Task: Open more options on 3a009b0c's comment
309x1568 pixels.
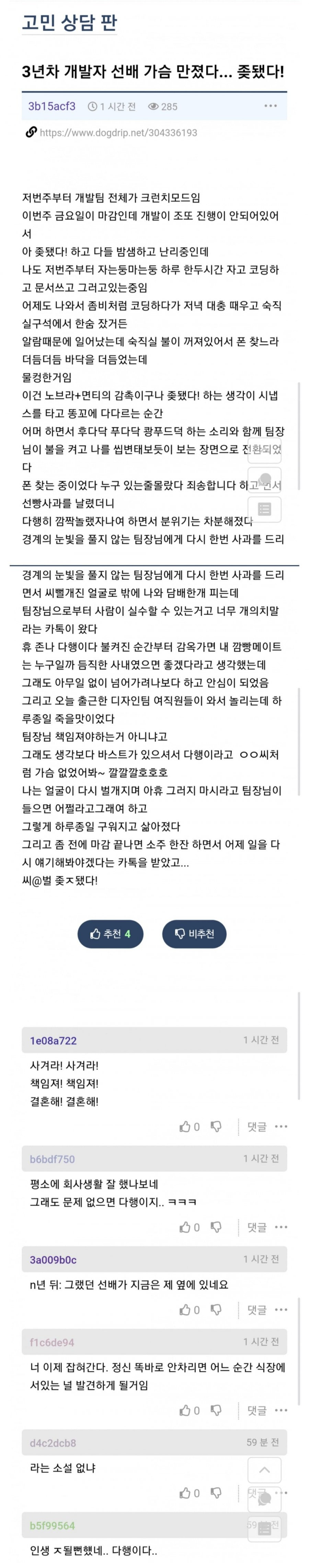Action: tap(281, 1309)
